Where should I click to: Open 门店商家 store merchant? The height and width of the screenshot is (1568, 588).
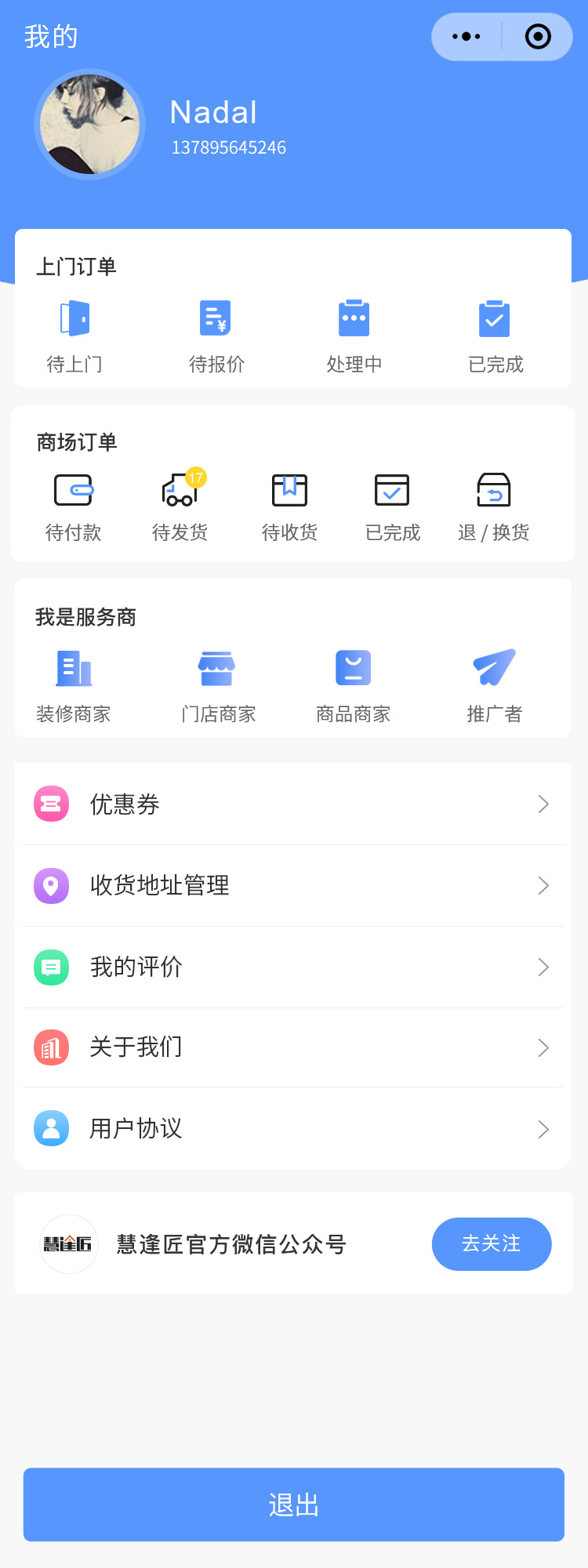point(217,685)
